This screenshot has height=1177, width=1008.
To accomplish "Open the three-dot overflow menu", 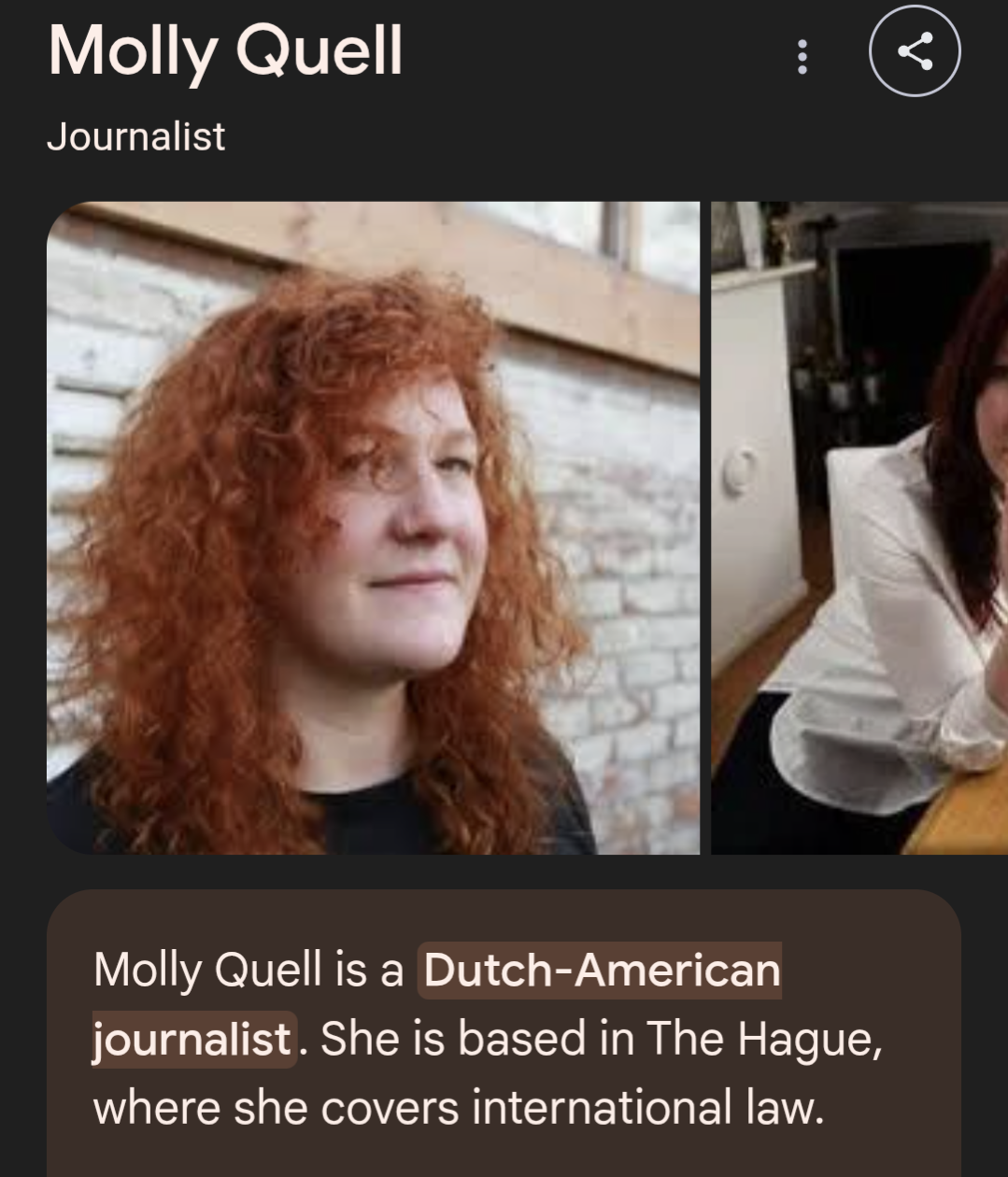I will click(802, 56).
